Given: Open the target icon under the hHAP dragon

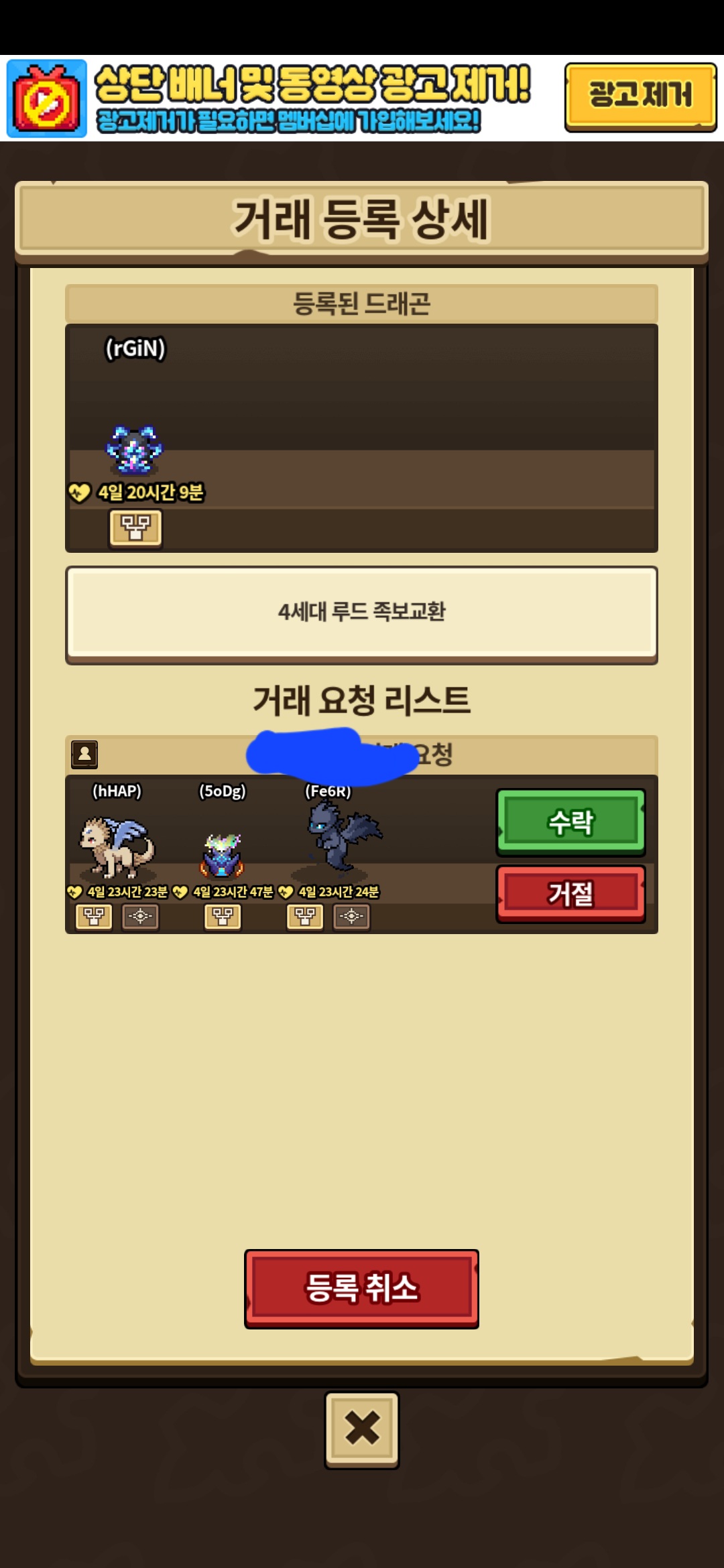Looking at the screenshot, I should click(140, 916).
